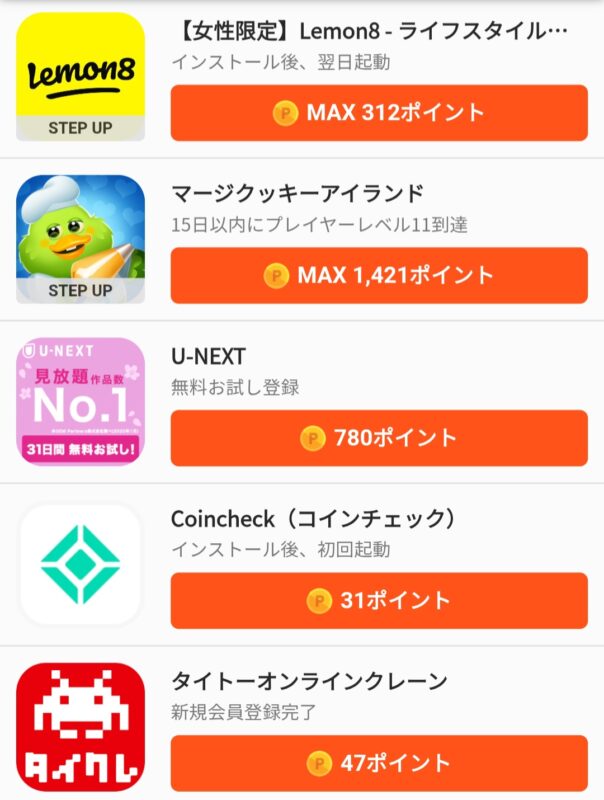This screenshot has height=800, width=604.
Task: Tap the MAX 1,421ポイント button
Action: [379, 275]
